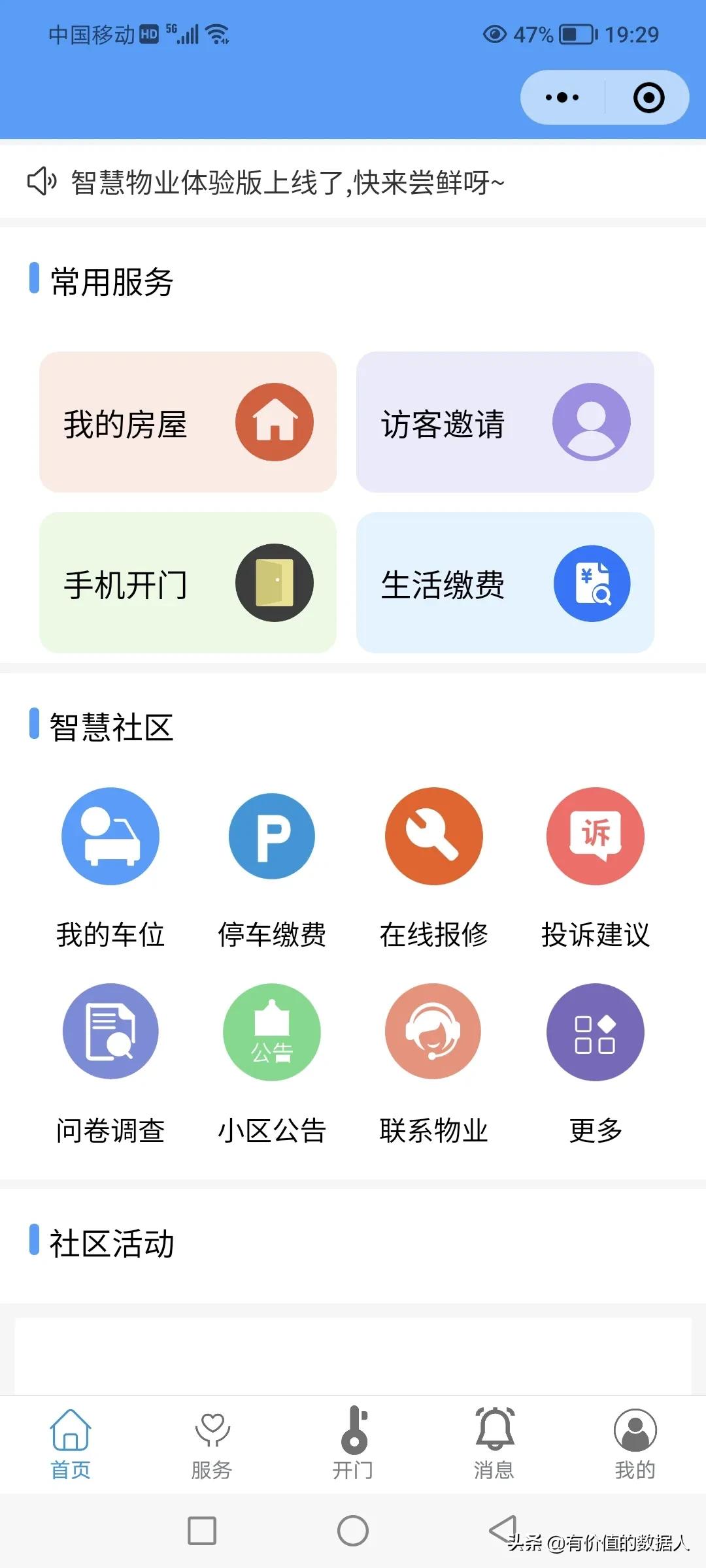Select 停车缴费 parking payment icon
The height and width of the screenshot is (1568, 706).
point(271,837)
